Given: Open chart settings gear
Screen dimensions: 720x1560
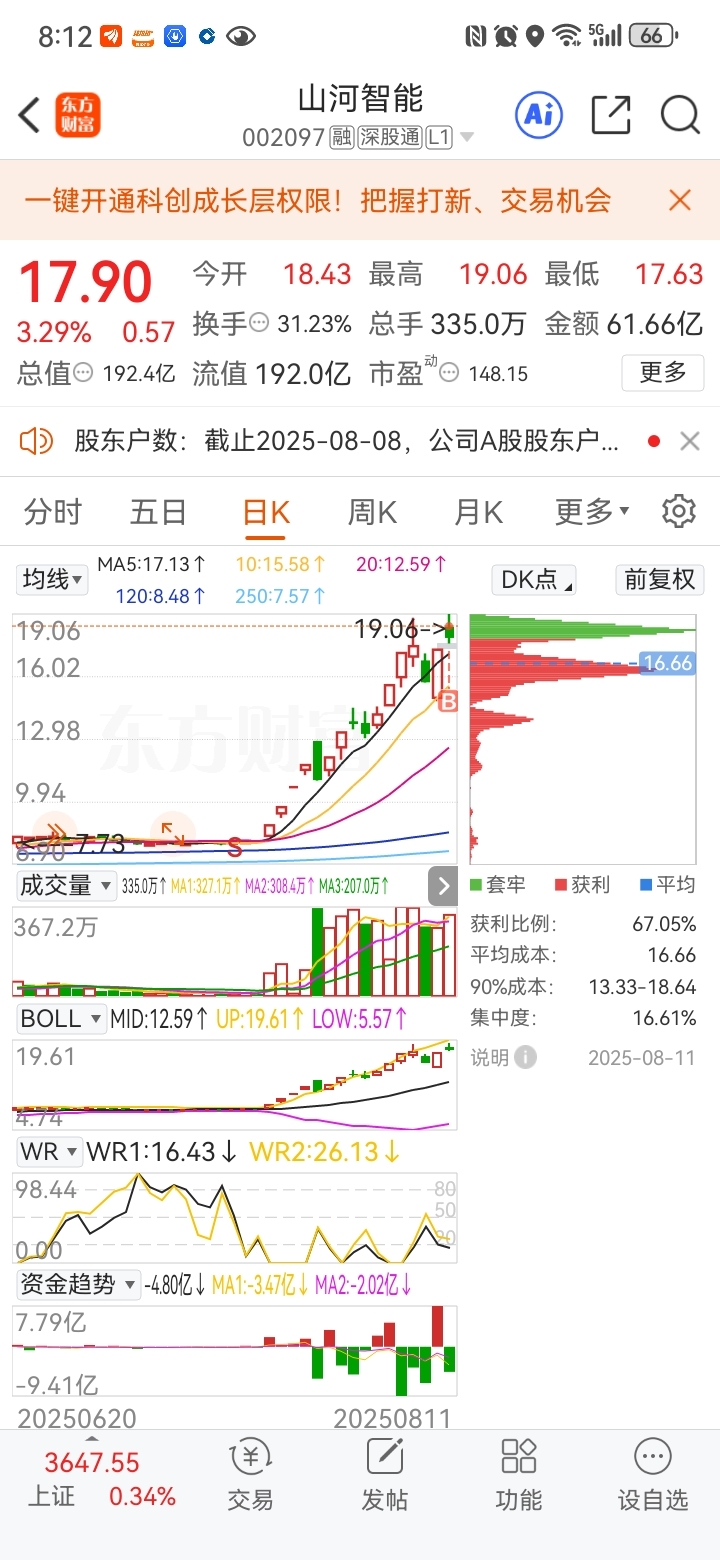Looking at the screenshot, I should pyautogui.click(x=679, y=512).
